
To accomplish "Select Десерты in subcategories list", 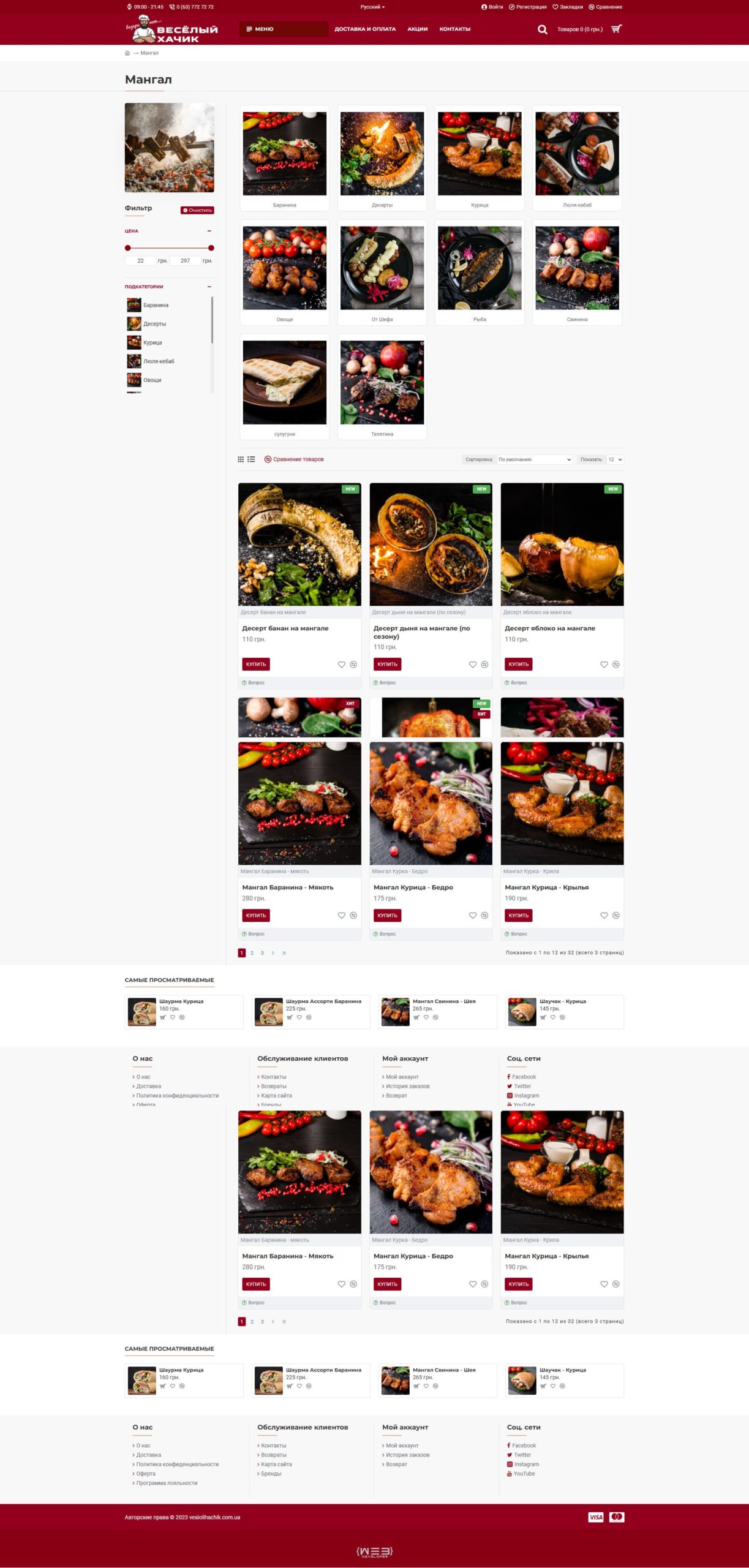I will pyautogui.click(x=154, y=324).
